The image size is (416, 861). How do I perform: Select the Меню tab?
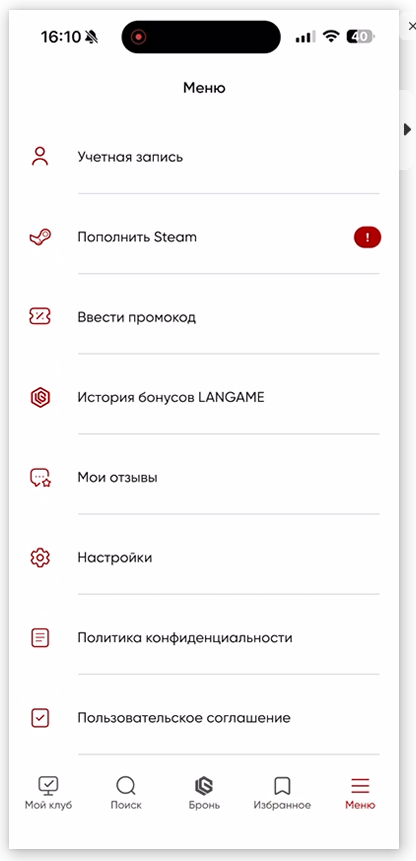point(360,793)
